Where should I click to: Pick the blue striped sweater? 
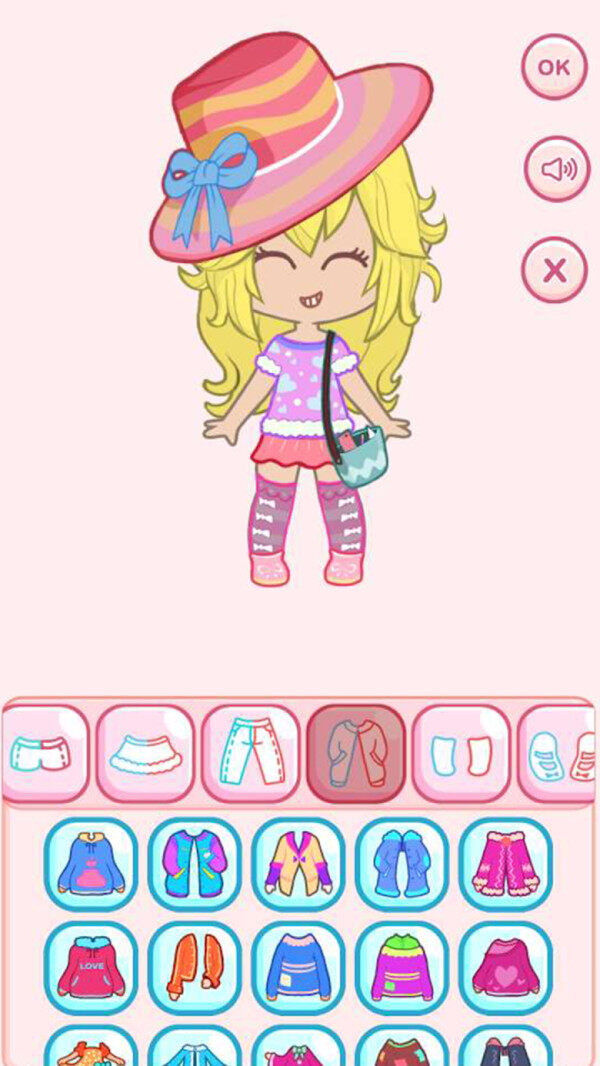[x=298, y=968]
